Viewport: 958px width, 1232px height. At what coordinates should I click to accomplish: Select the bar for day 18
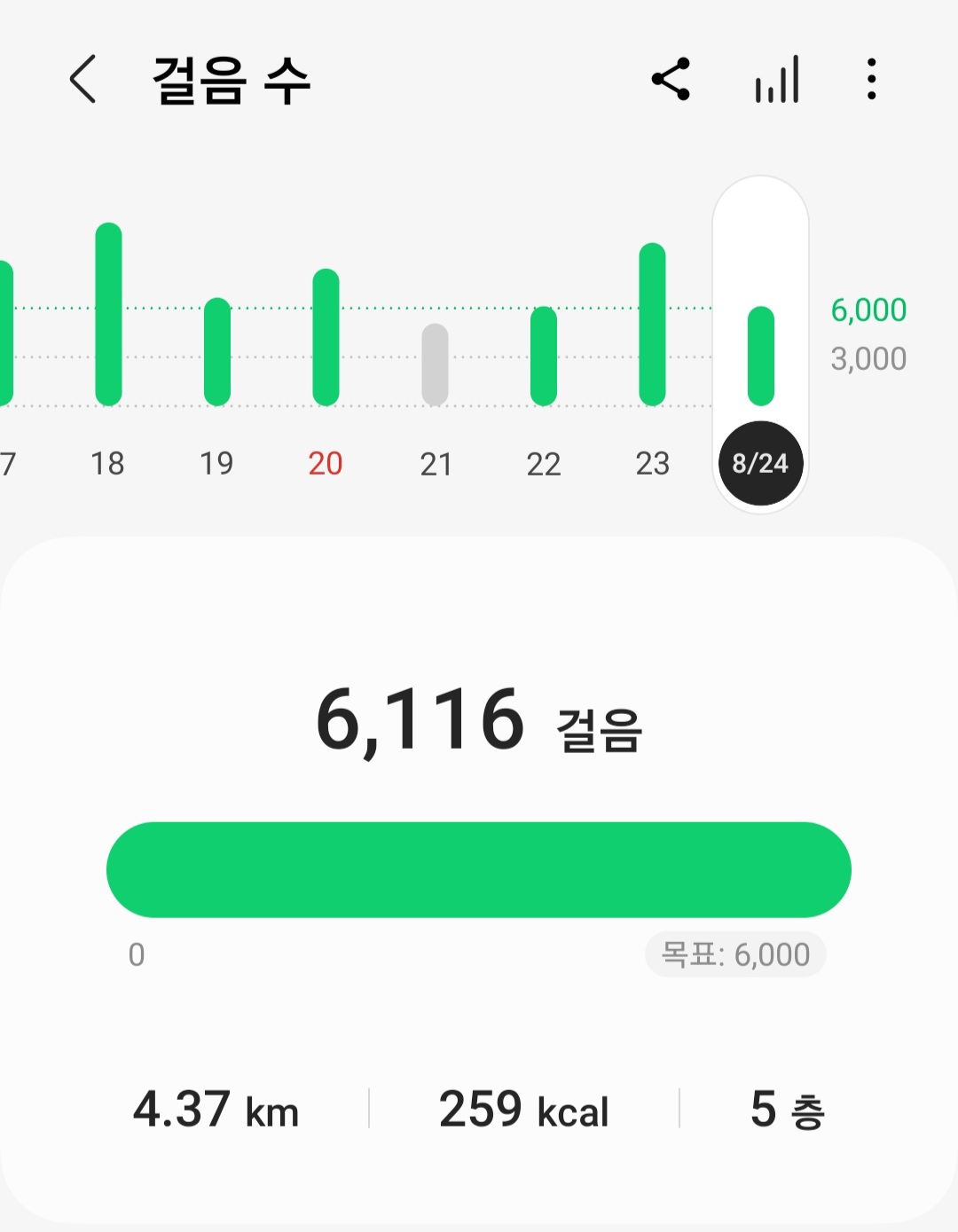pyautogui.click(x=108, y=315)
